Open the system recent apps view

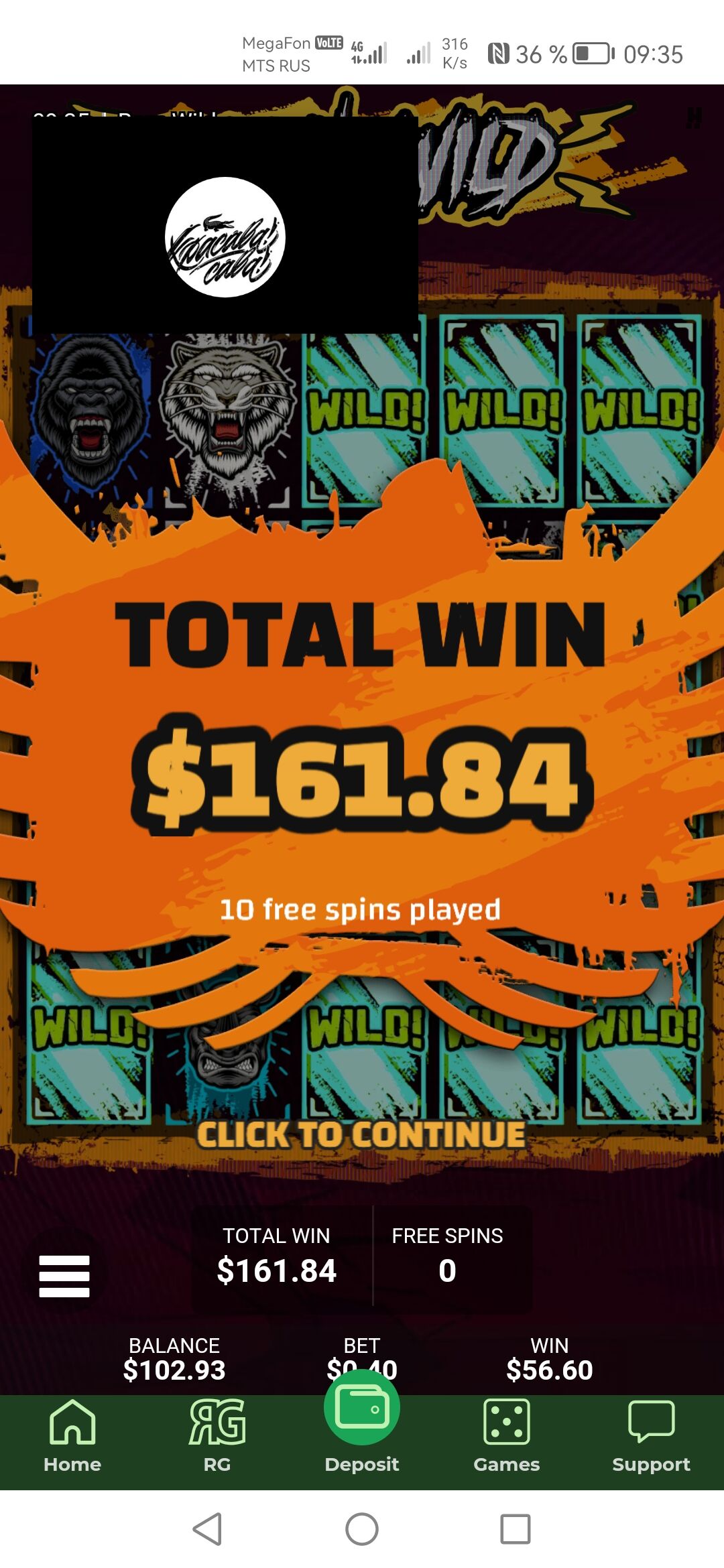(516, 1529)
